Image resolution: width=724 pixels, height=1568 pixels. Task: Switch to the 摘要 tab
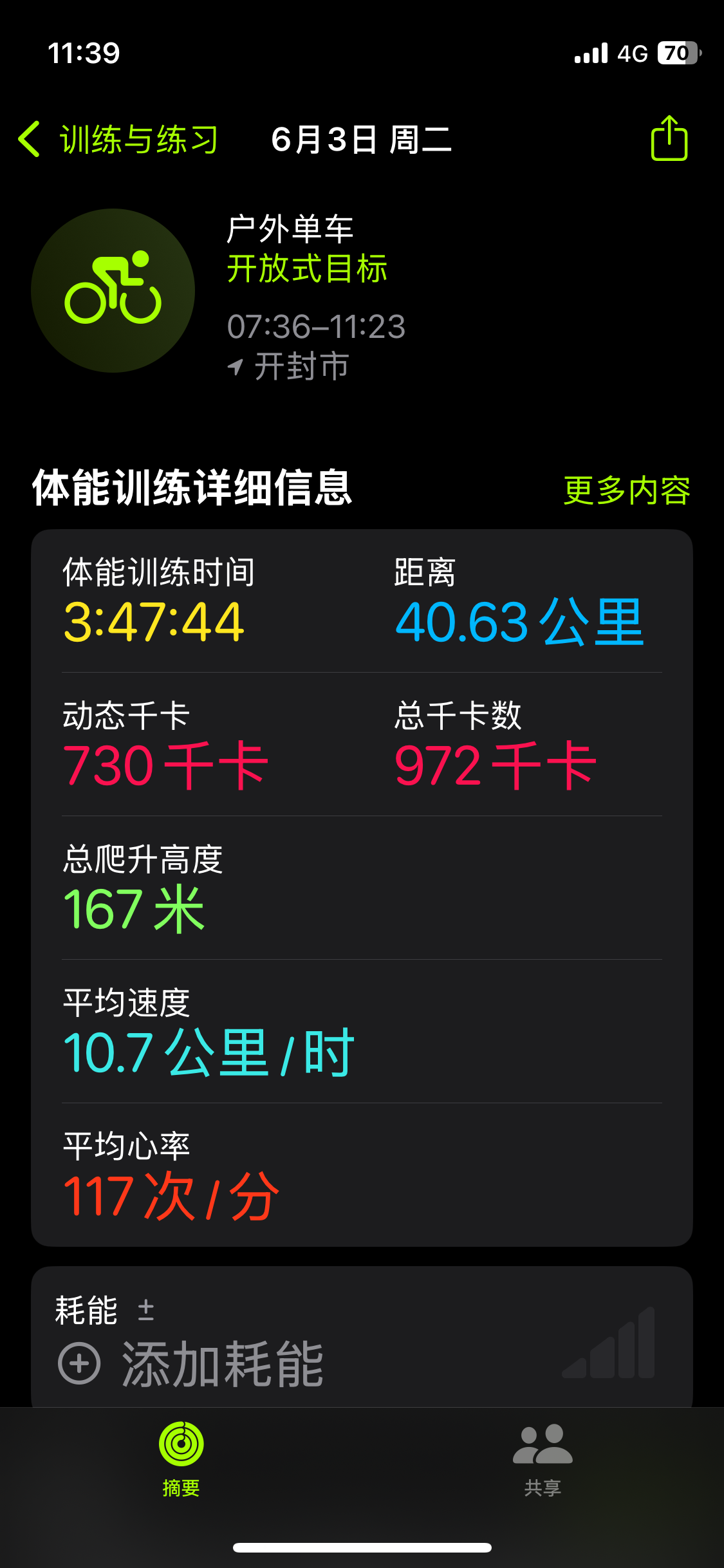tap(181, 1459)
